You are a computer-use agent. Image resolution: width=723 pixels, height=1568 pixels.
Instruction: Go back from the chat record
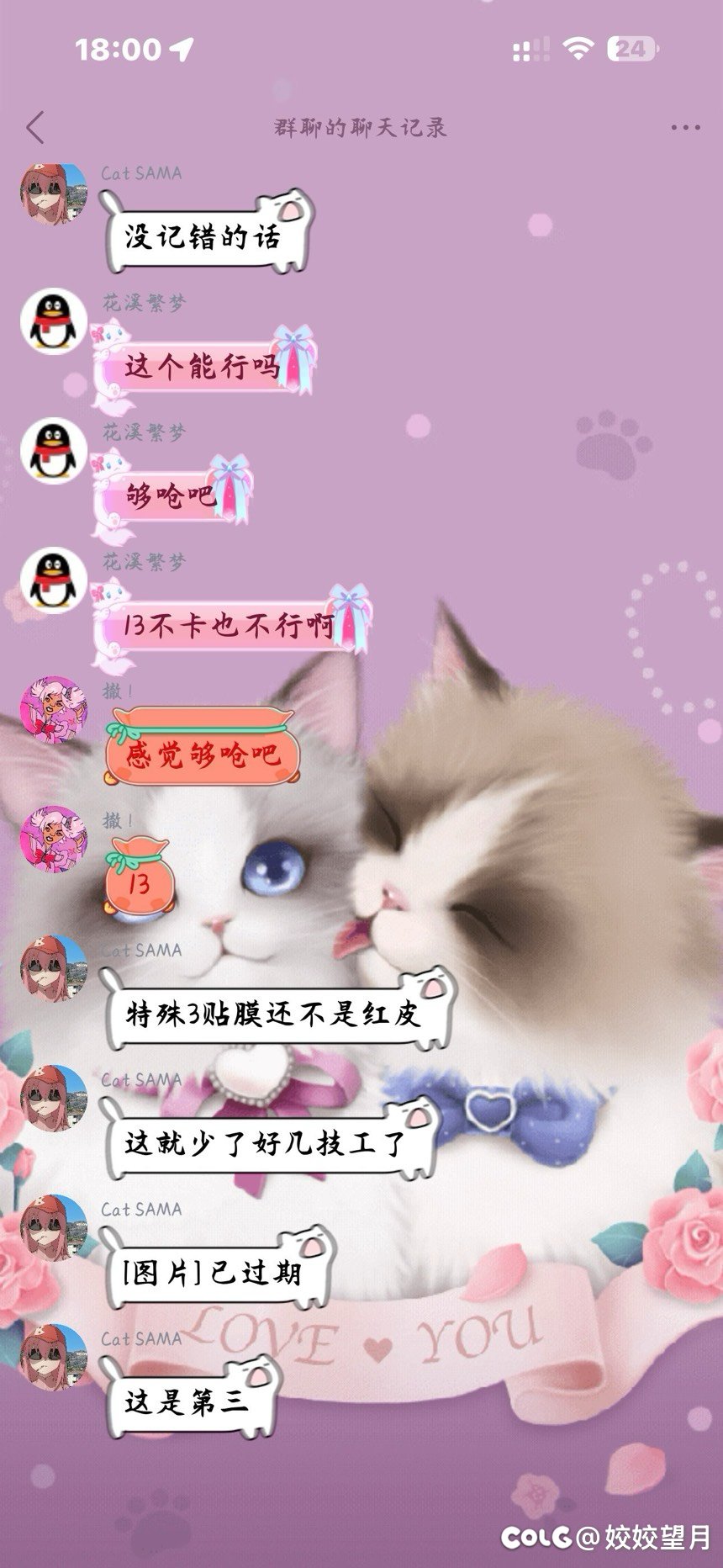35,128
